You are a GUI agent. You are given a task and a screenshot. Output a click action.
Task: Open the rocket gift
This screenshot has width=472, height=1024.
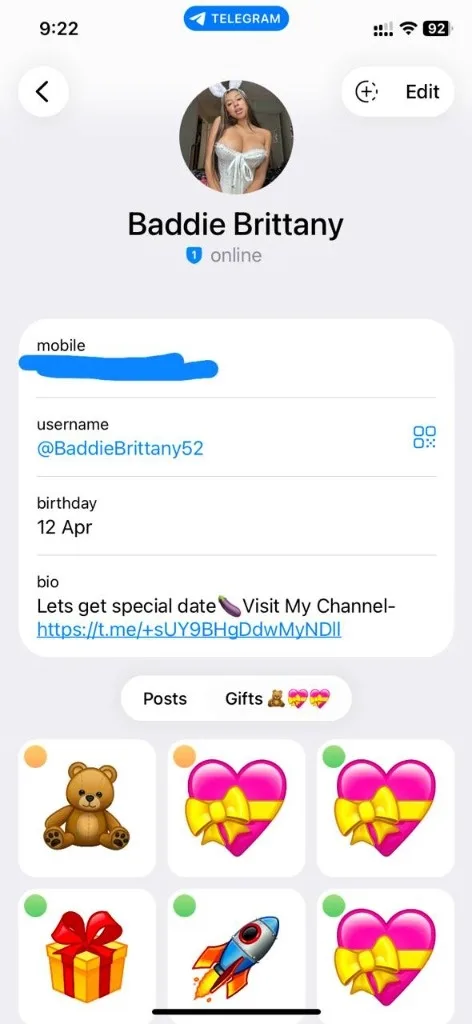coord(236,956)
